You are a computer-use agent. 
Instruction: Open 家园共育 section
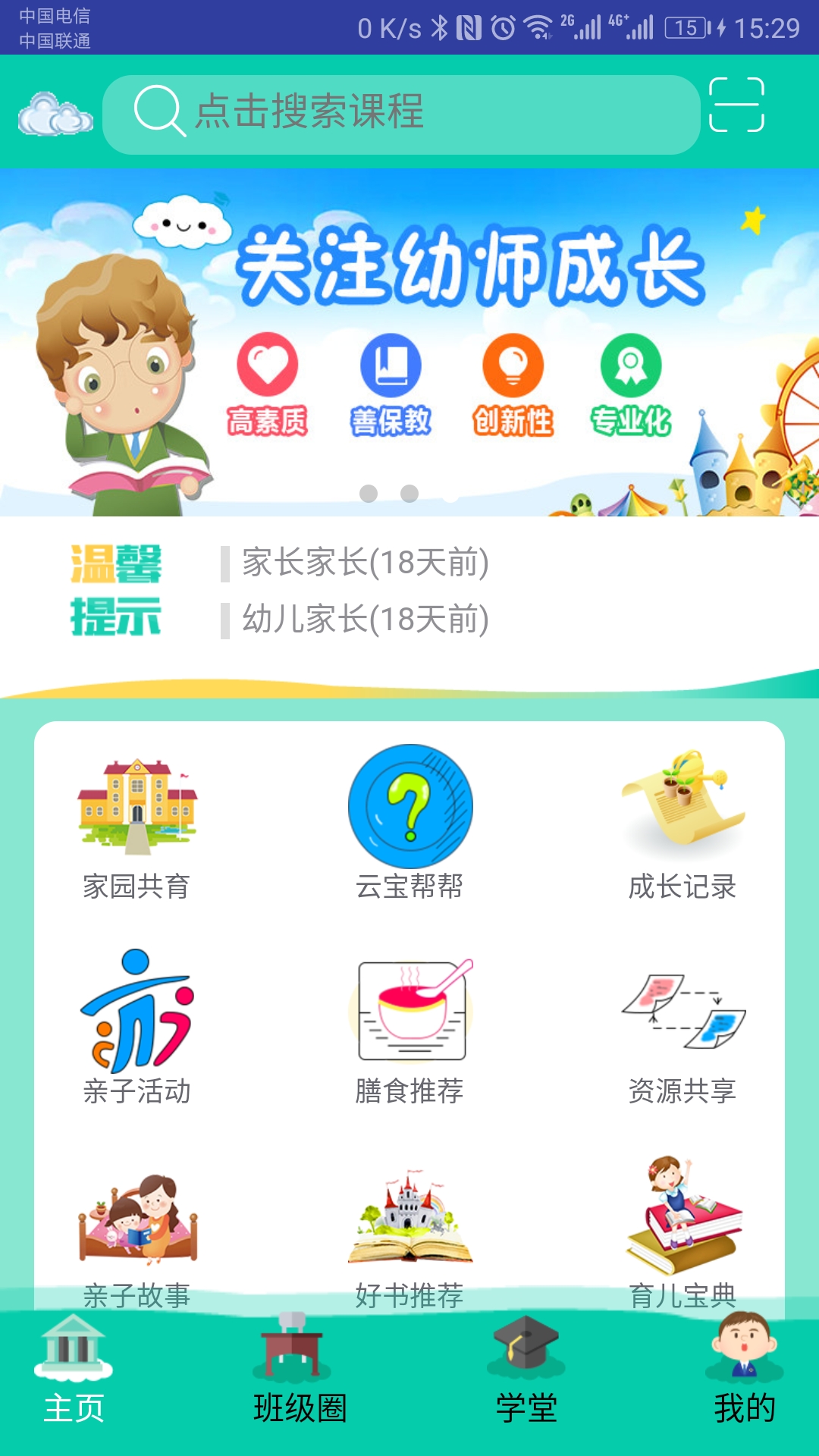pos(136,828)
